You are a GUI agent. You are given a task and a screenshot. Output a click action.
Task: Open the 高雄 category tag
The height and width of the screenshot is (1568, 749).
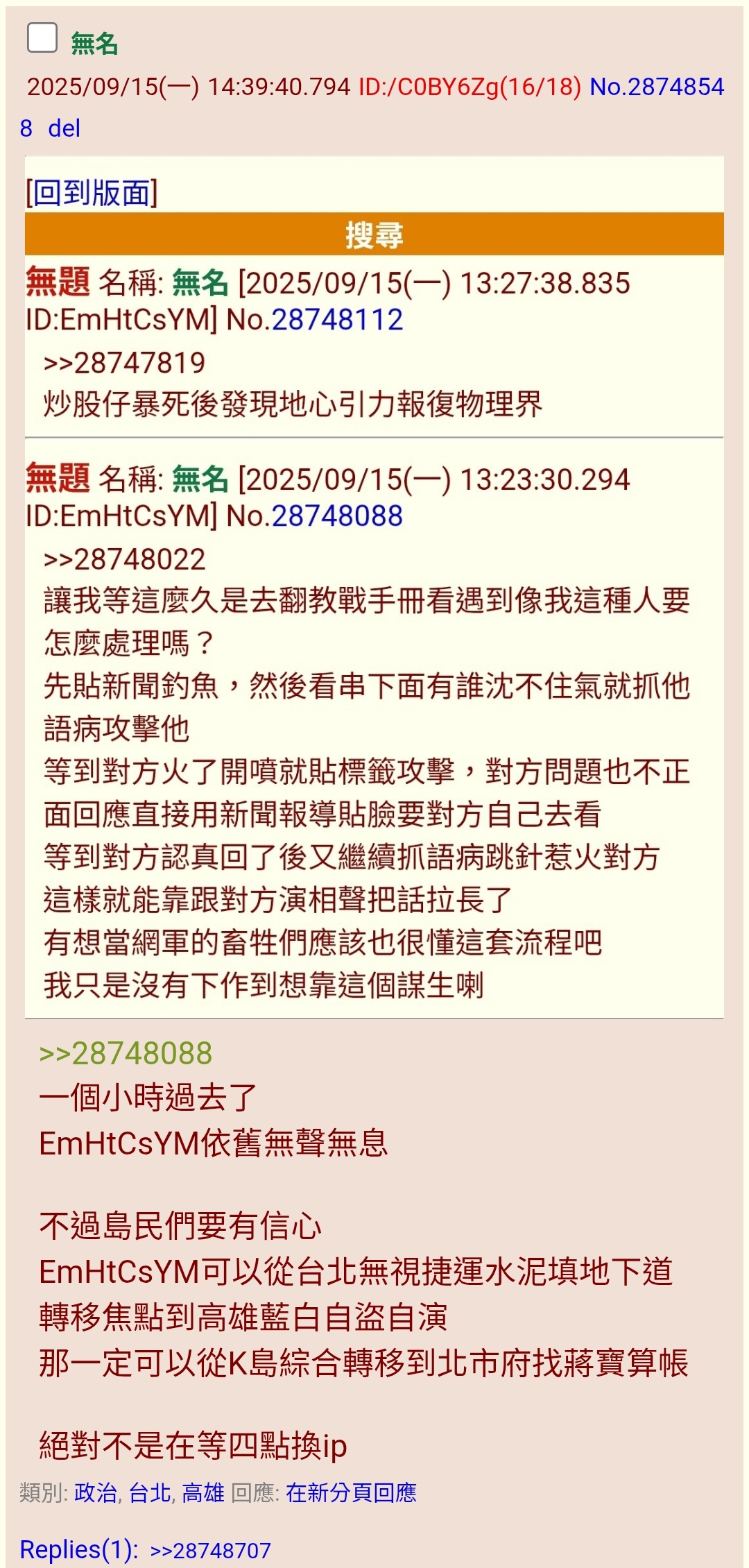click(x=203, y=1492)
